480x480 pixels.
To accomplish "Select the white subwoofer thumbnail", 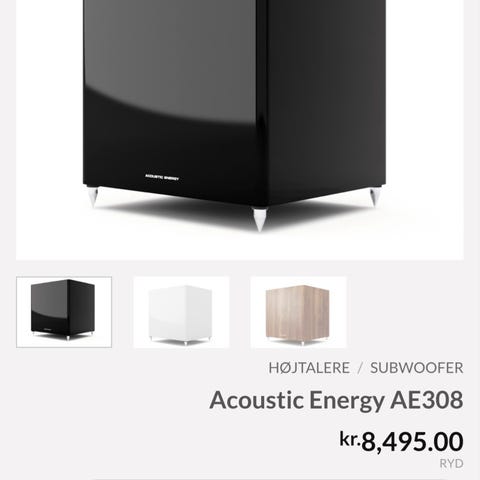I will point(181,312).
